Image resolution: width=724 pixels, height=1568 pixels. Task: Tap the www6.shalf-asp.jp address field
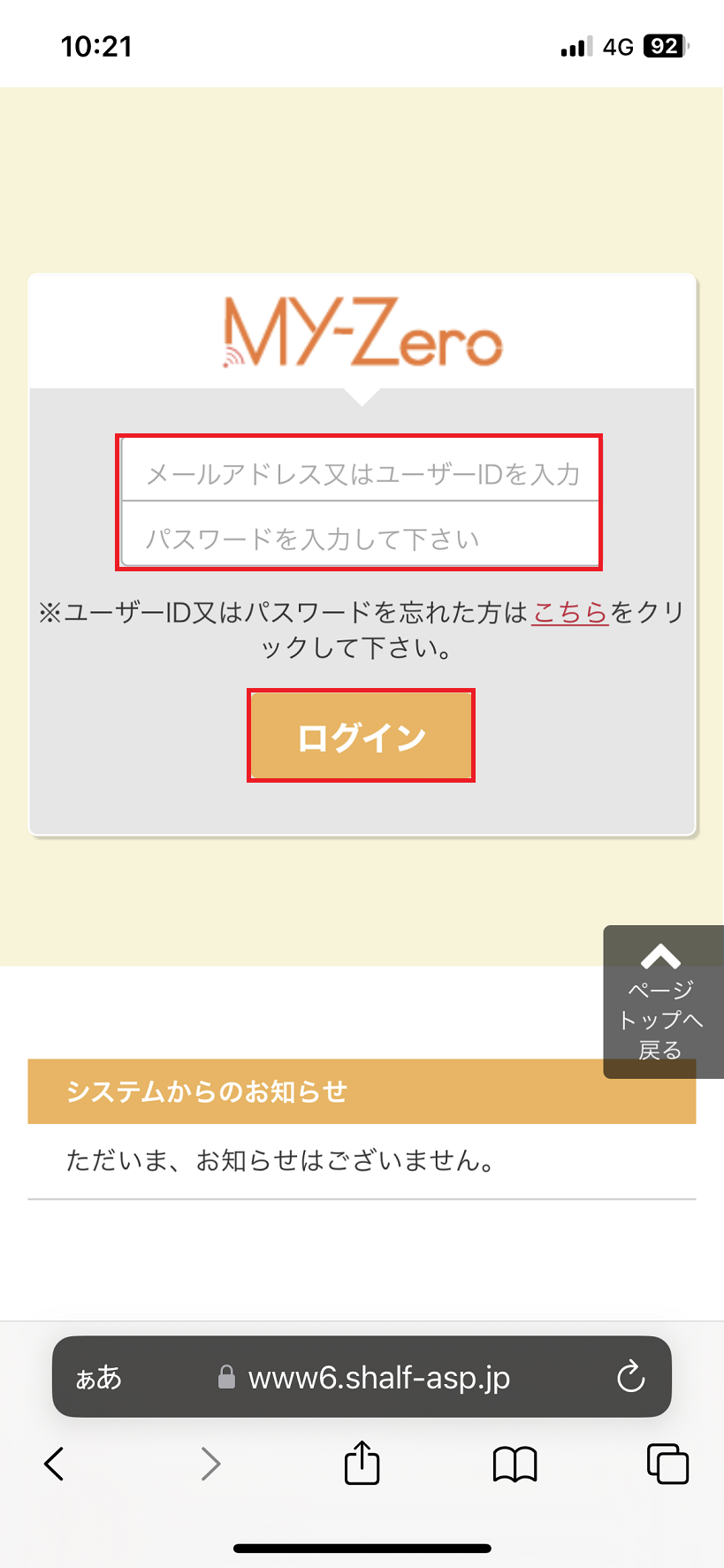pyautogui.click(x=364, y=1377)
